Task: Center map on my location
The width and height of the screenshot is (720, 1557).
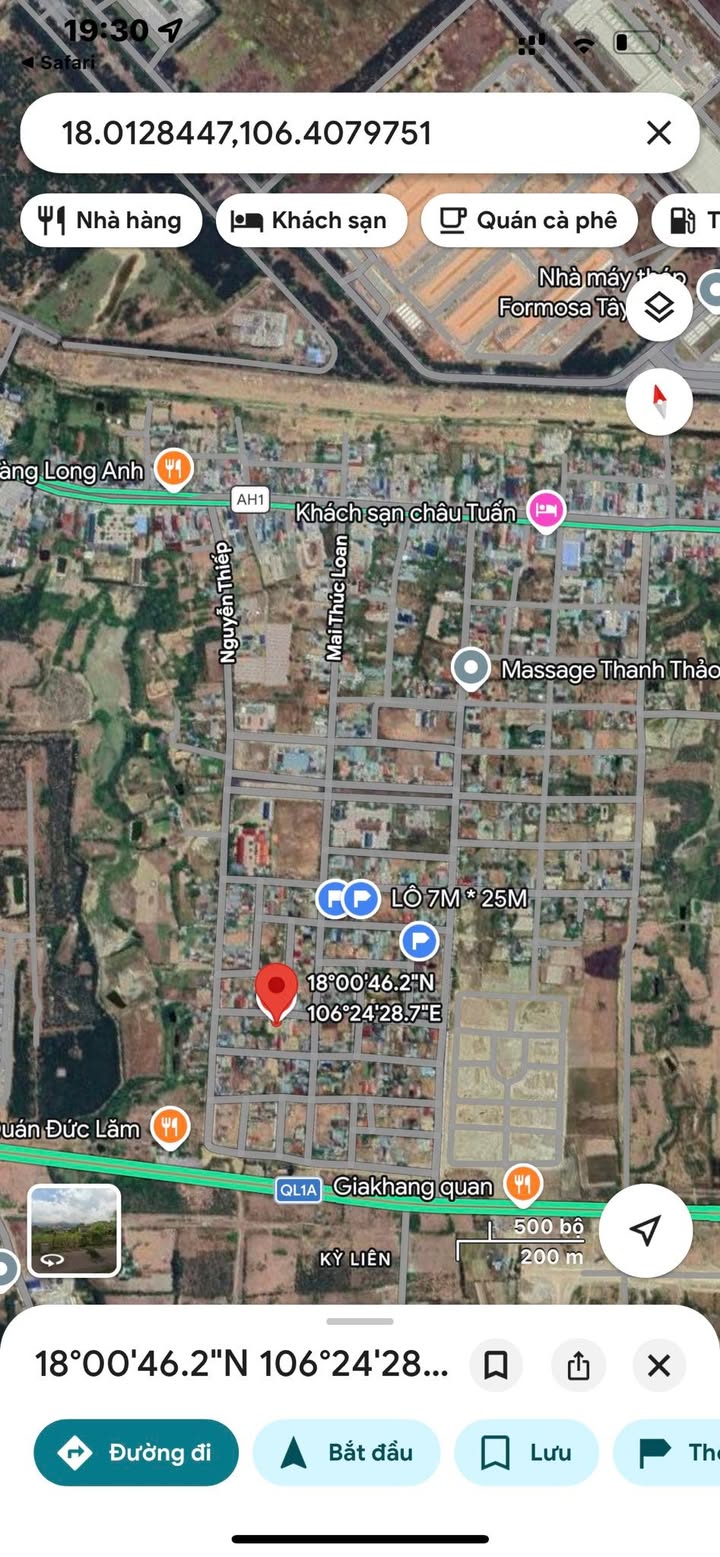Action: [646, 1230]
